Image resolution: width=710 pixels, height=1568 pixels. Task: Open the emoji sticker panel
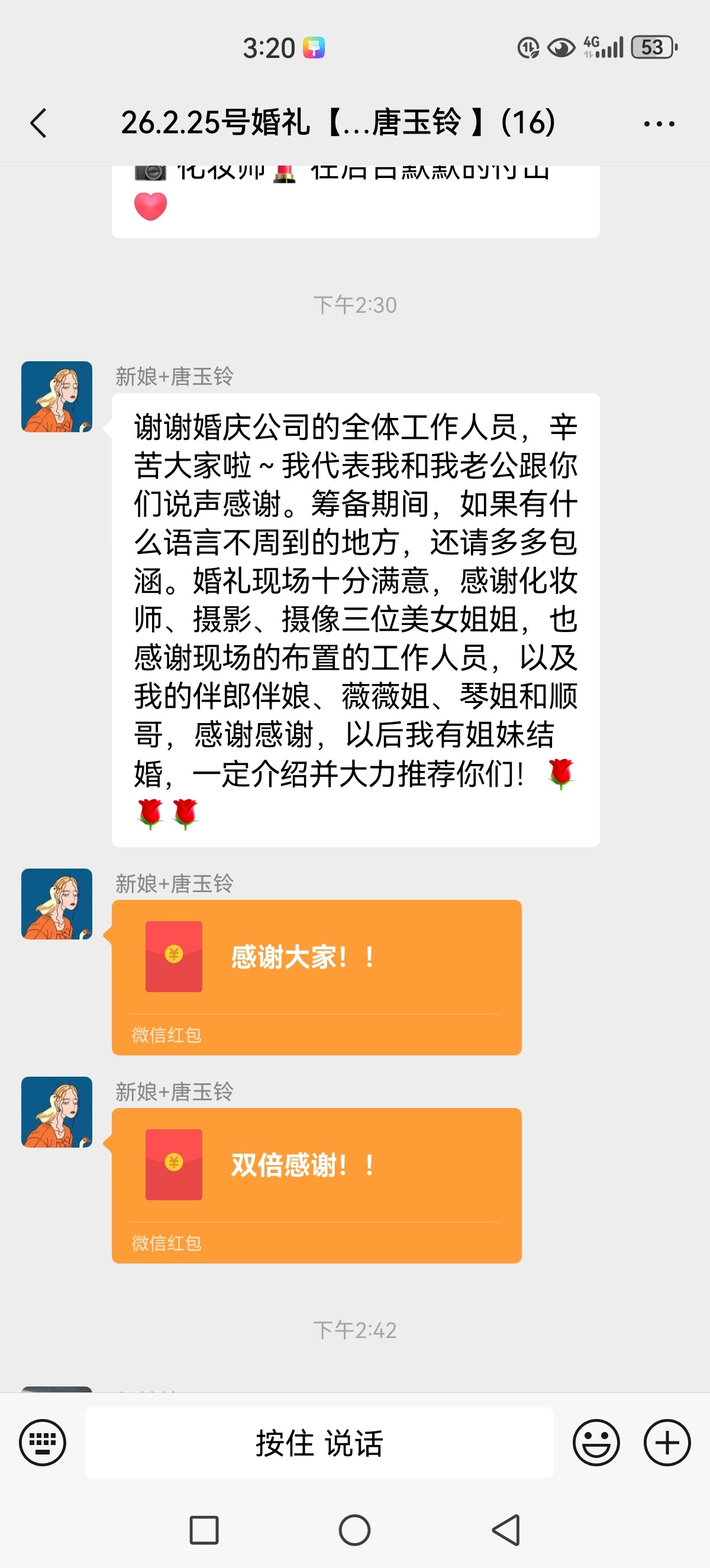(x=596, y=1442)
